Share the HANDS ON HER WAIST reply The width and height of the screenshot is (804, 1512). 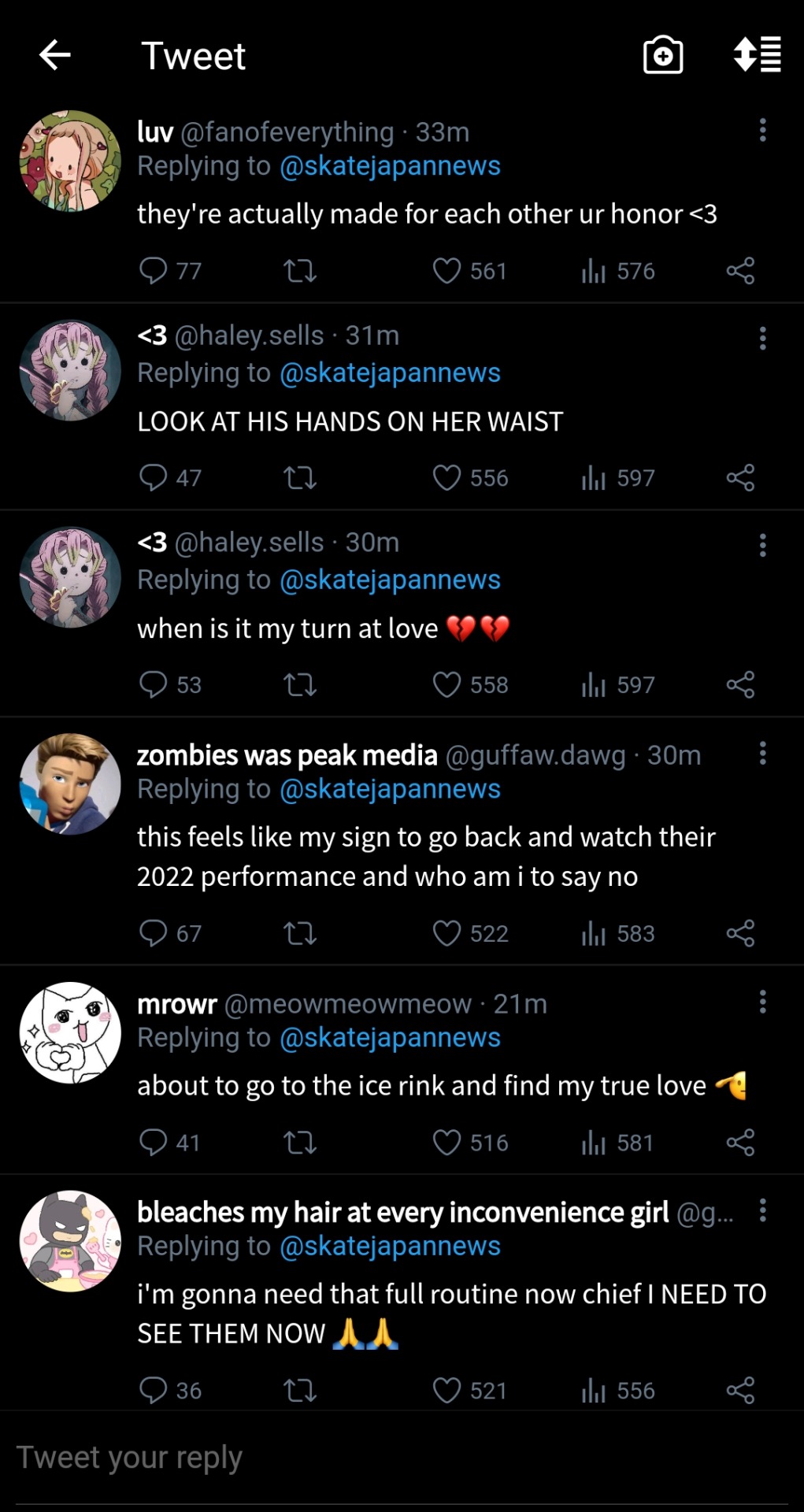point(740,478)
